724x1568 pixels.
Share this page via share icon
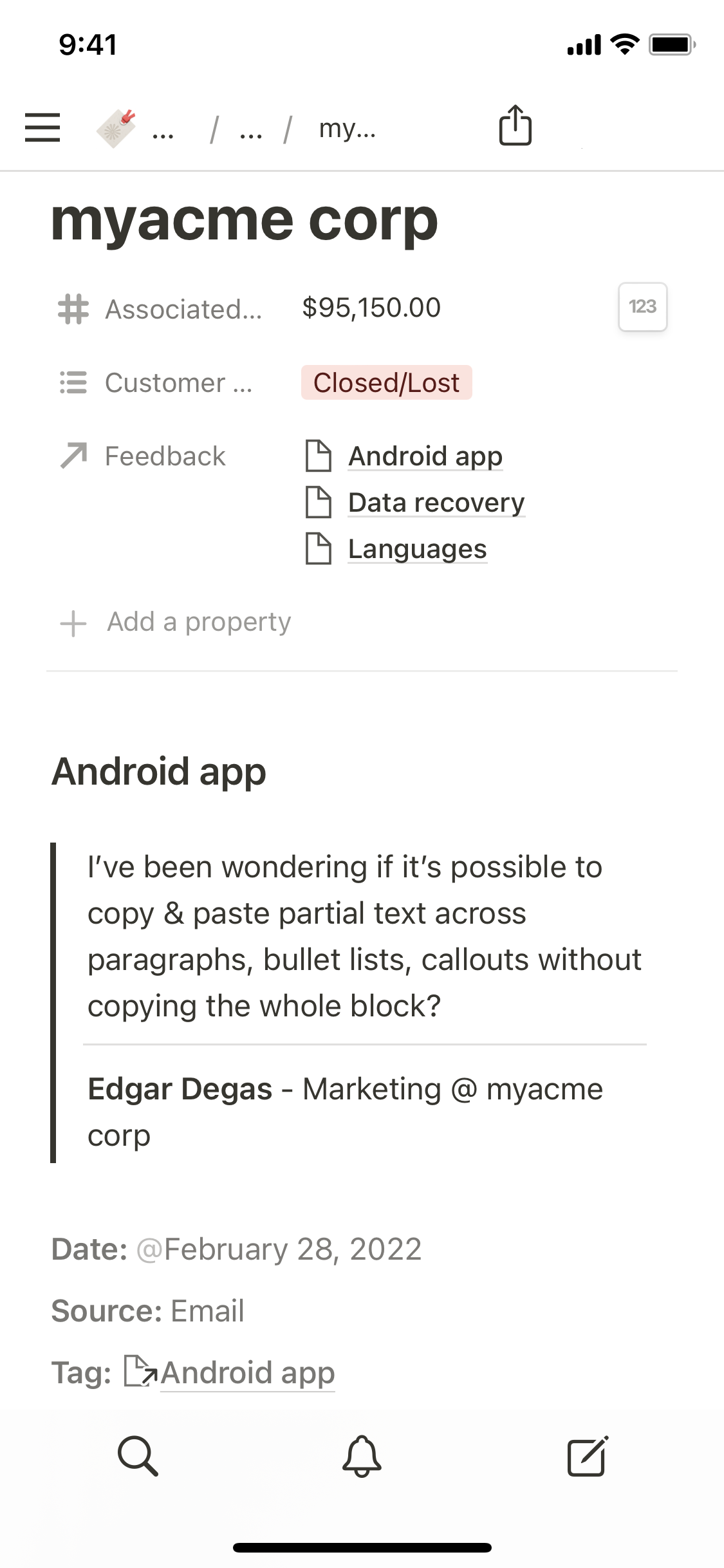(x=515, y=126)
